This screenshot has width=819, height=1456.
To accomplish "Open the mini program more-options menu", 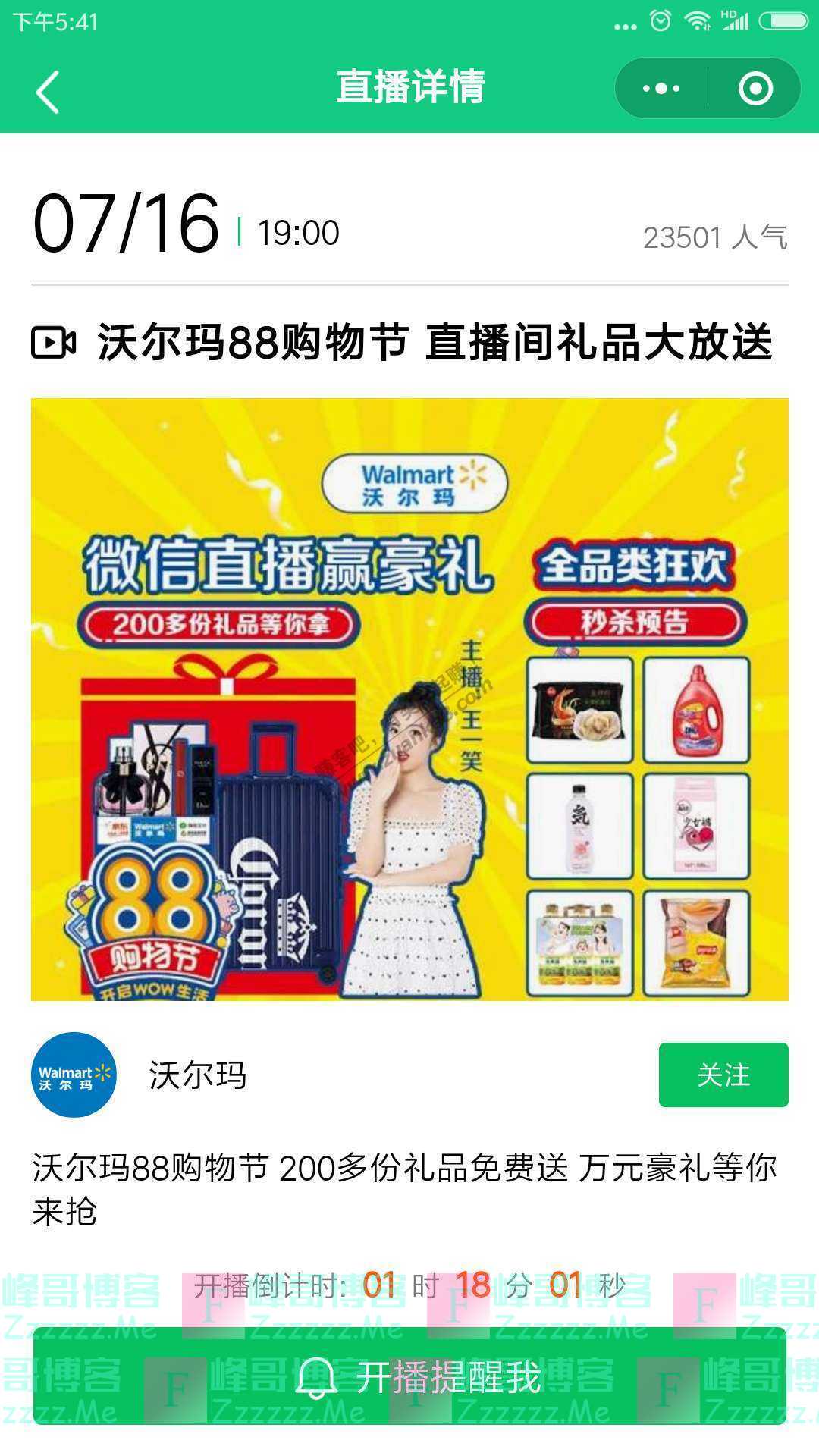I will 661,89.
